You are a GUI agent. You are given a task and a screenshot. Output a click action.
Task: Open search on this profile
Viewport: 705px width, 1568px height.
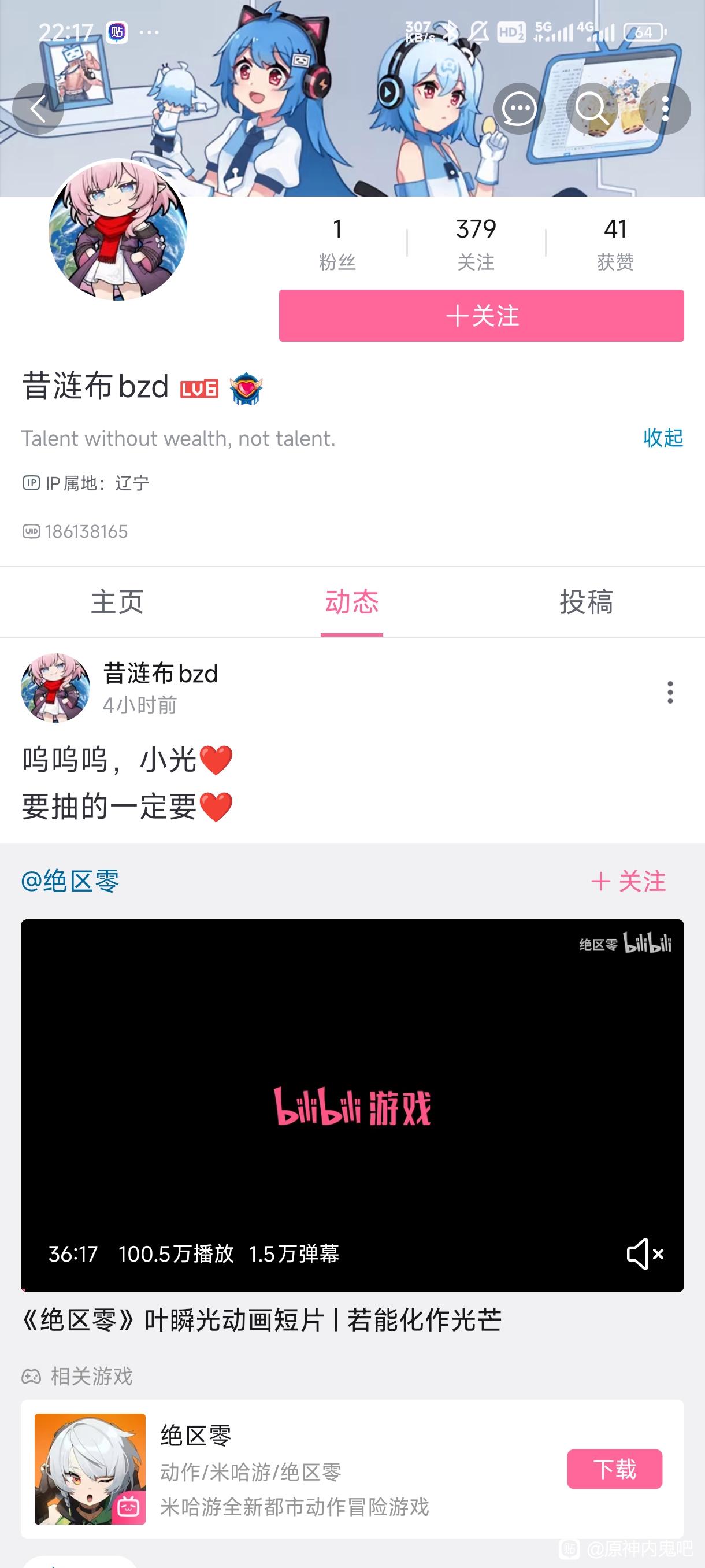click(592, 109)
